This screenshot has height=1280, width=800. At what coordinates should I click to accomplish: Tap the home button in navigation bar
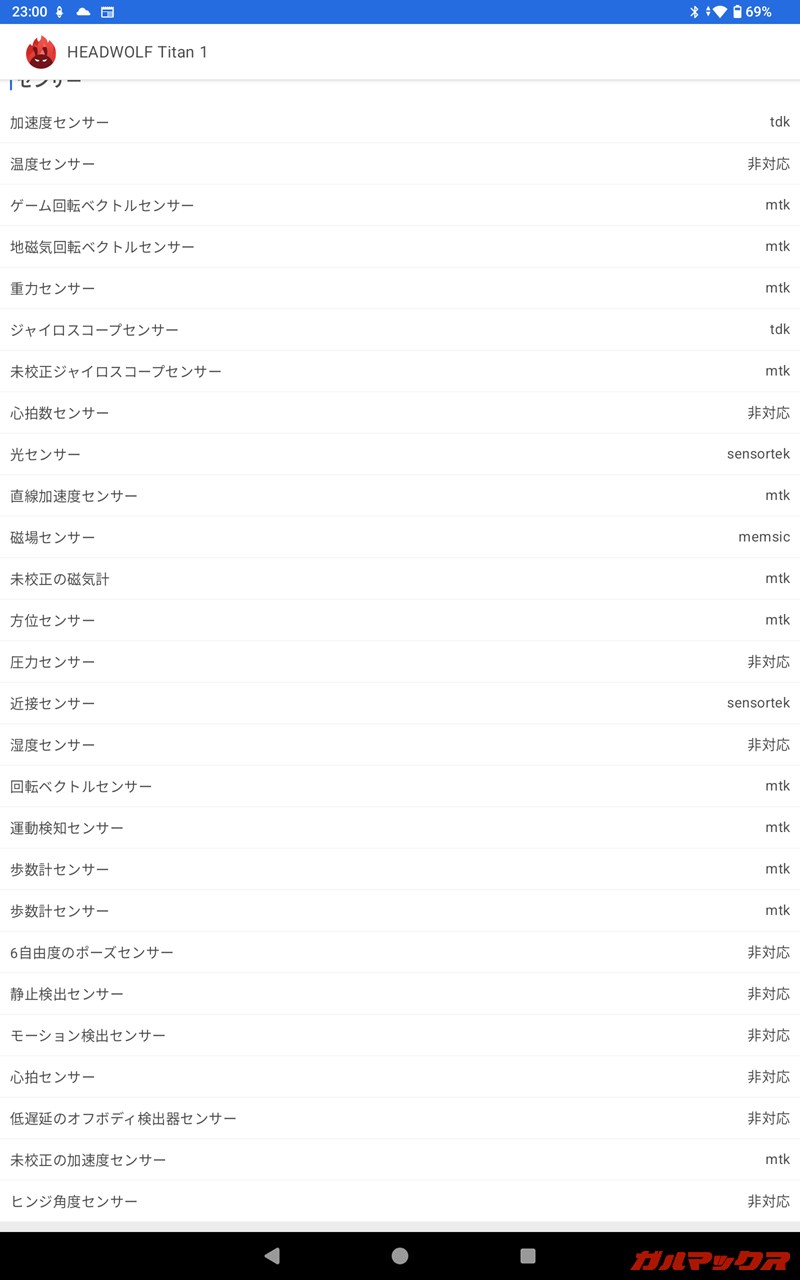click(400, 1256)
